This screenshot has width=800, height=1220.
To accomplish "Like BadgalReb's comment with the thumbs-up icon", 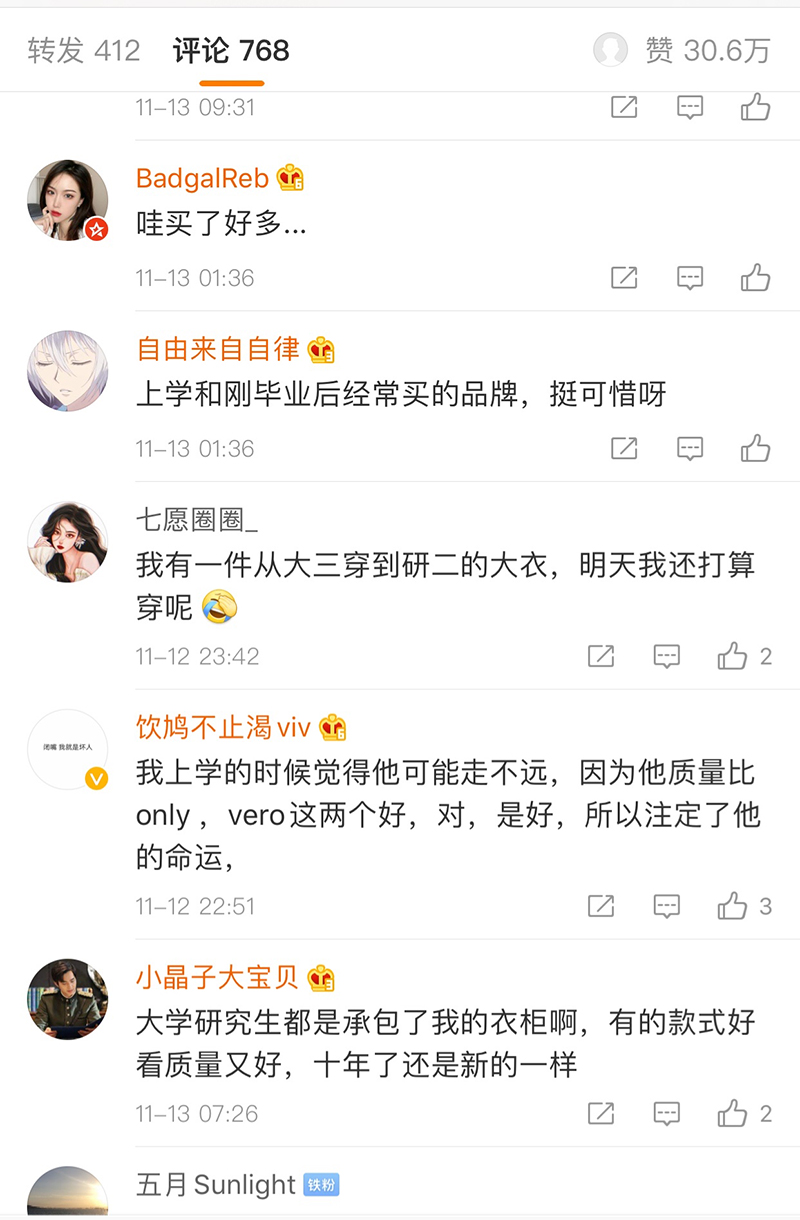I will point(757,278).
